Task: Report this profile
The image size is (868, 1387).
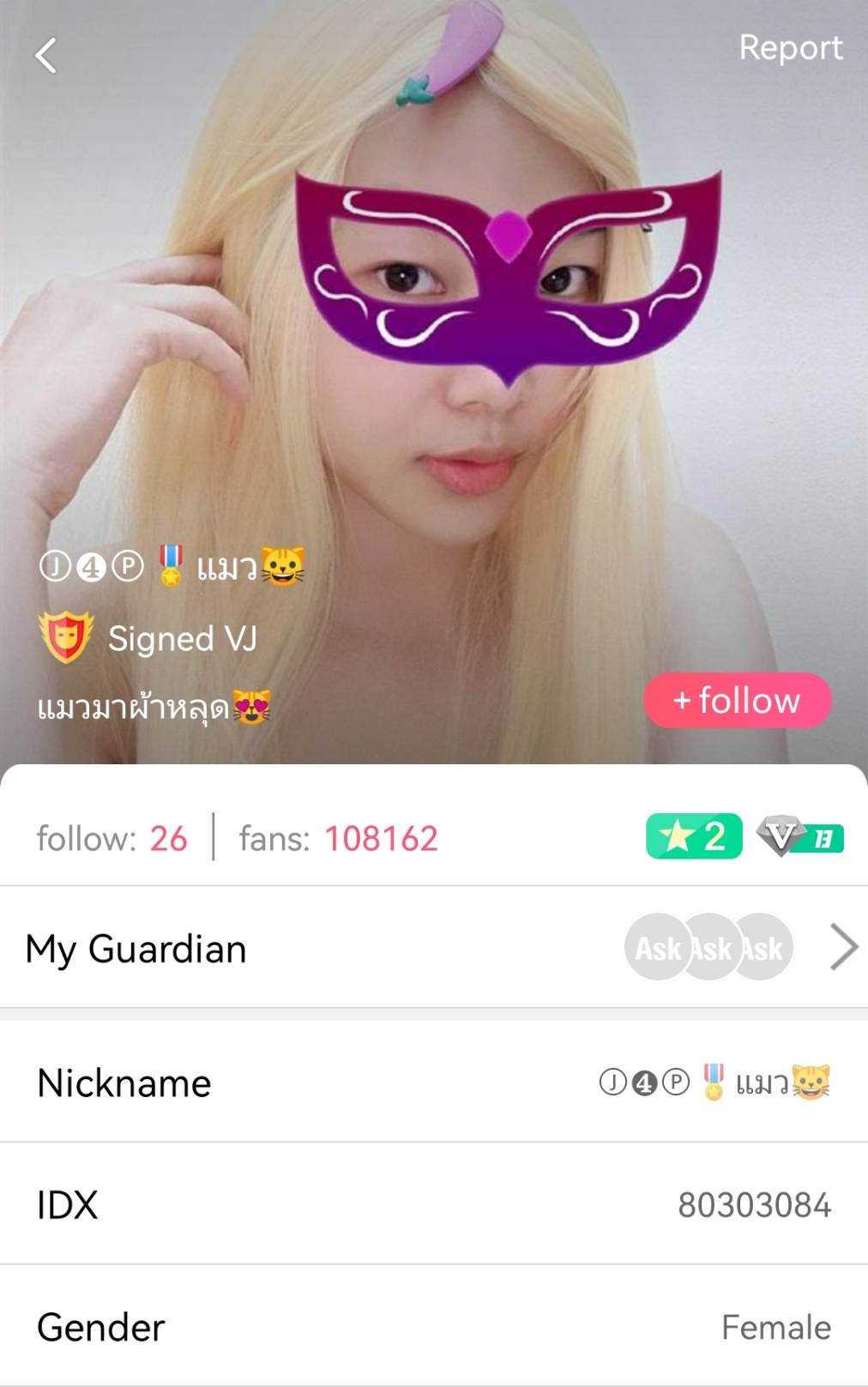Action: [790, 48]
